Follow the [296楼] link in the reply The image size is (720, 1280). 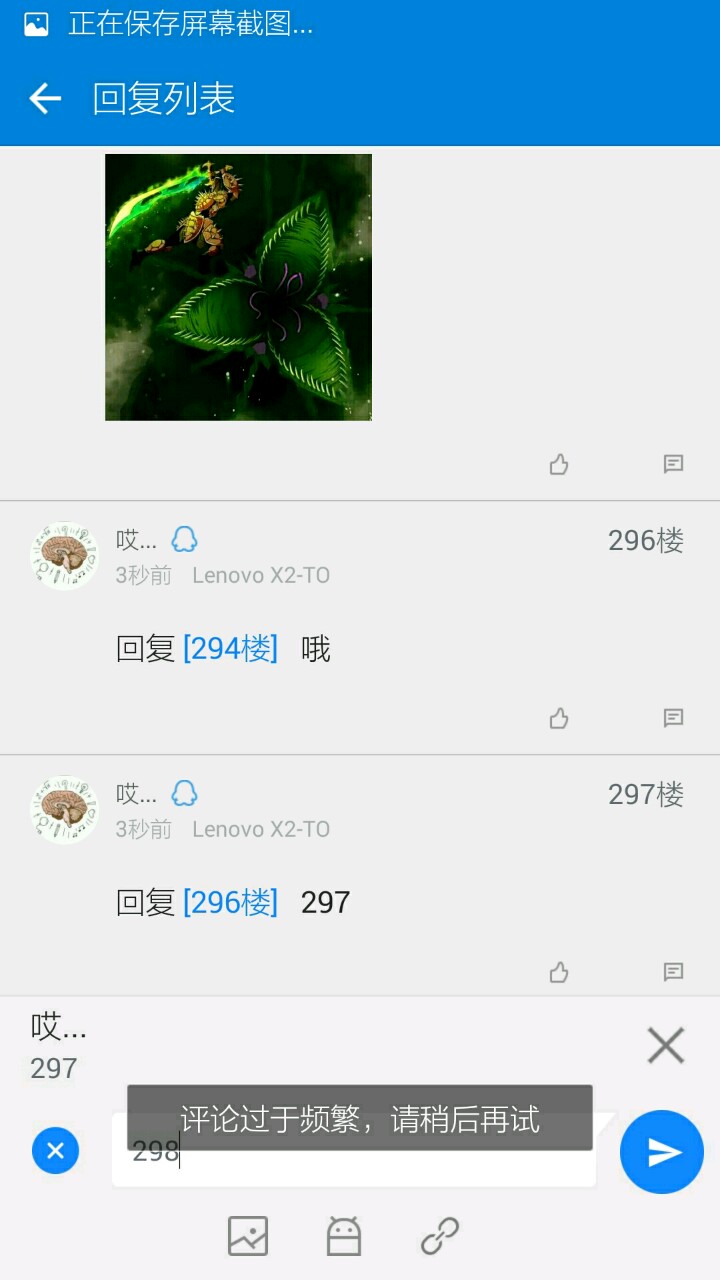[230, 902]
